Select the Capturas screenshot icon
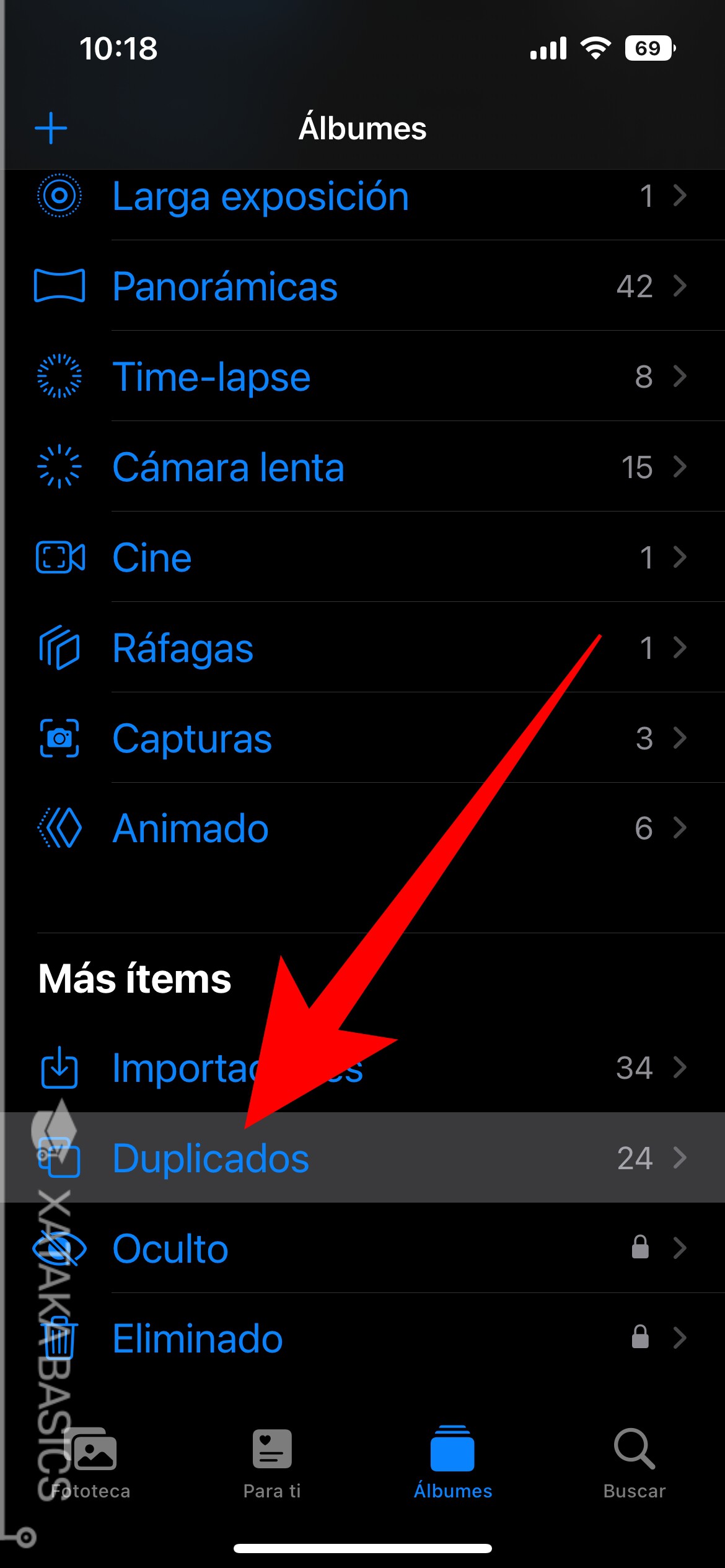This screenshot has height=1568, width=725. [60, 738]
